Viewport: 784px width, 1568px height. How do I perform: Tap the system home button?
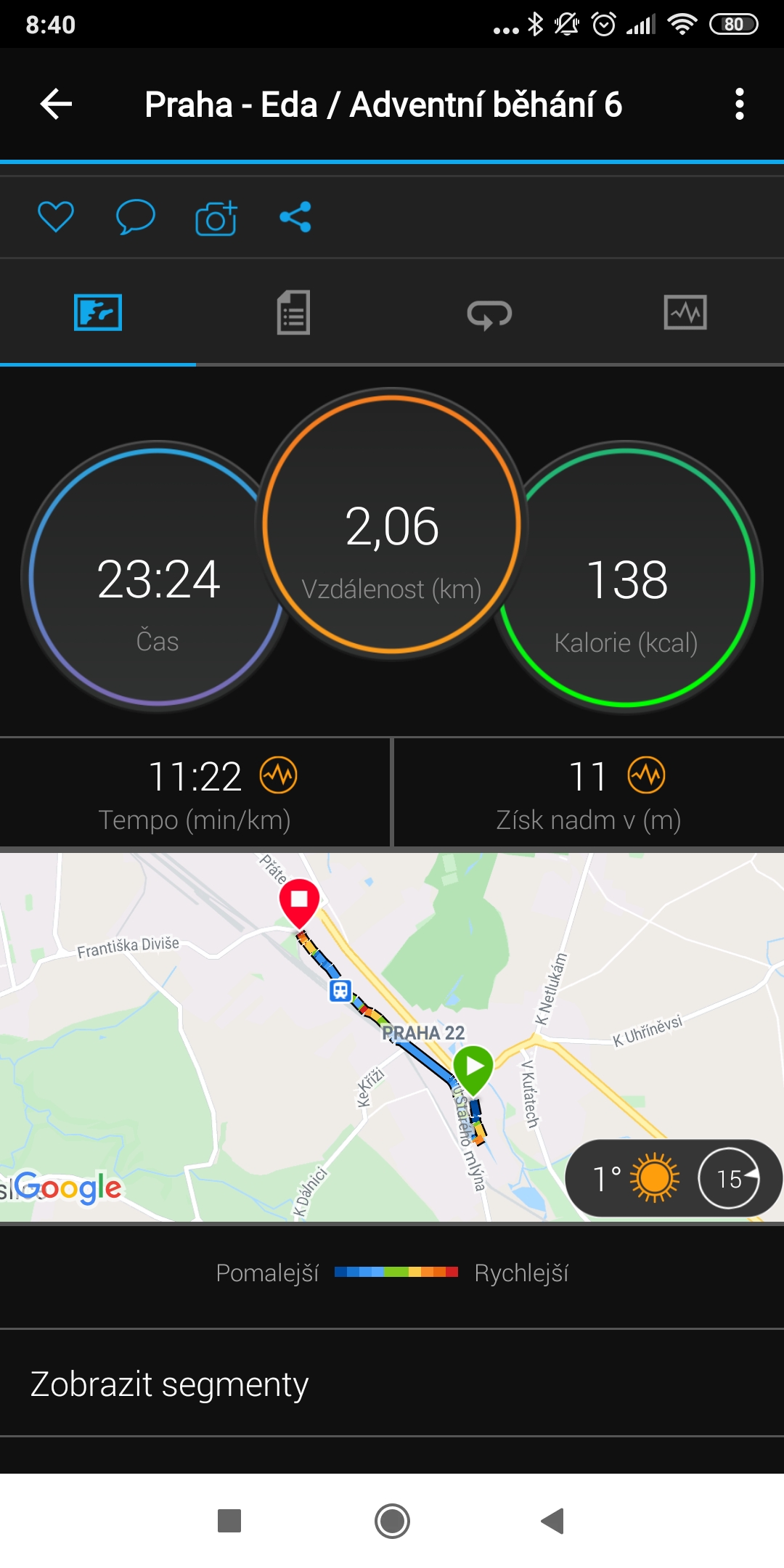click(392, 1520)
